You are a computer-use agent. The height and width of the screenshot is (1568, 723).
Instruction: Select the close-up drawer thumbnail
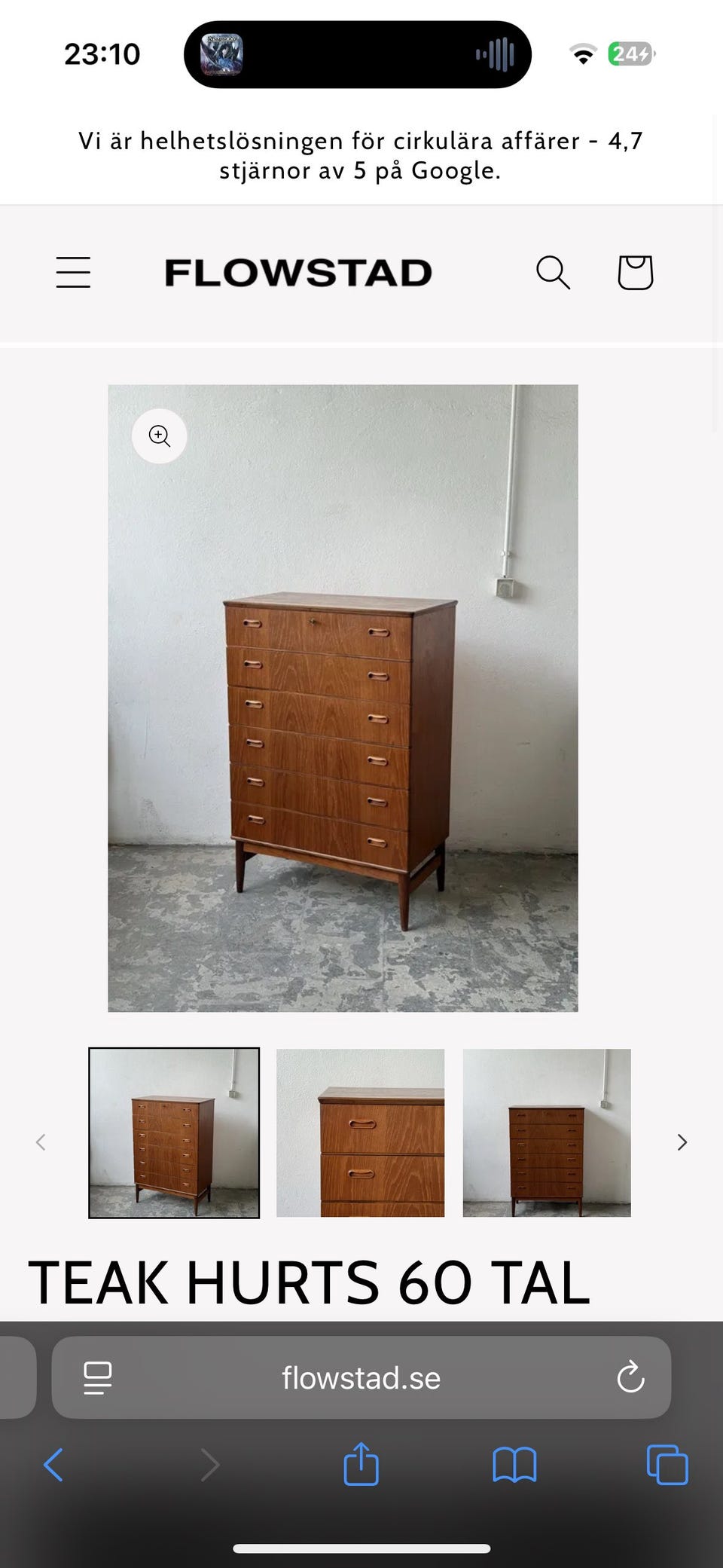coord(360,1133)
